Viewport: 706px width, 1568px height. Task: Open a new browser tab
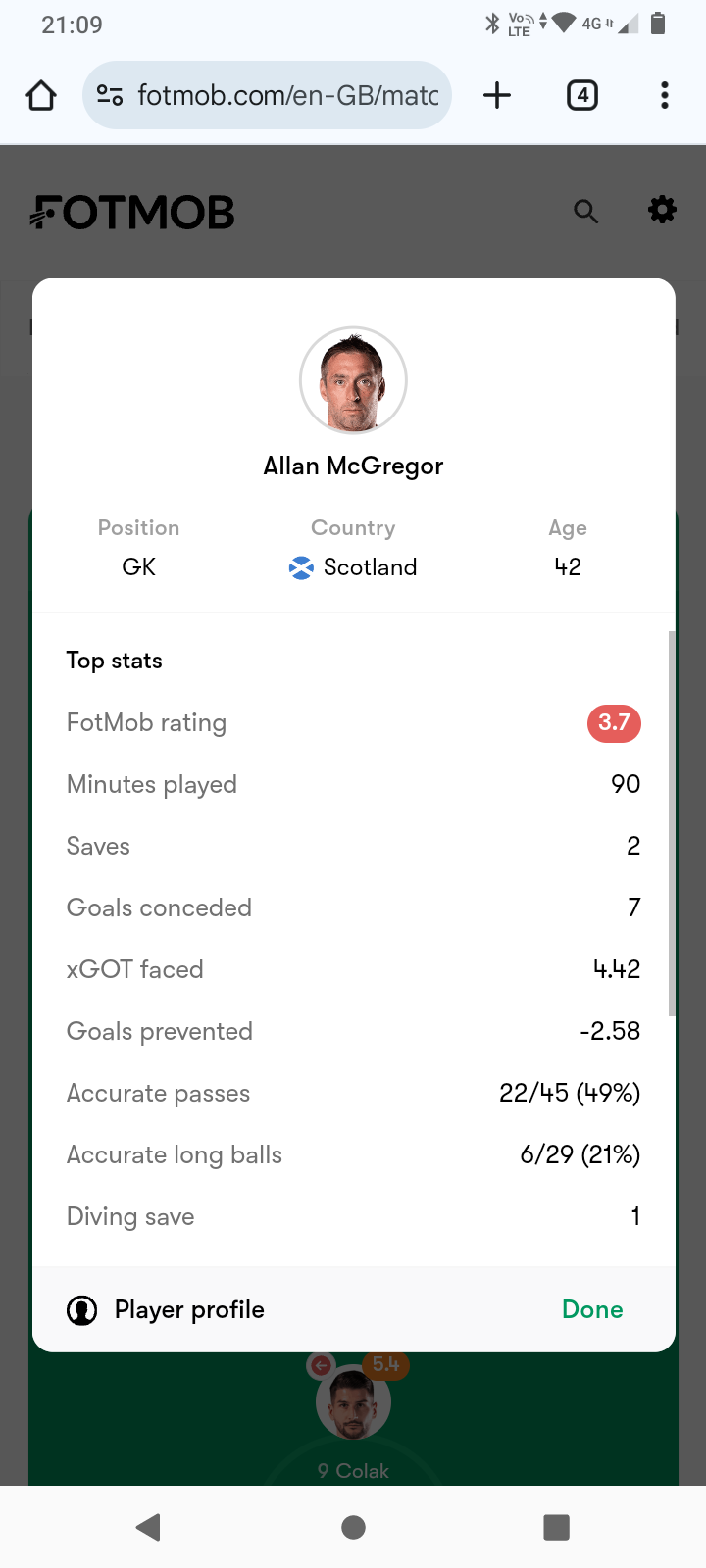coord(497,95)
